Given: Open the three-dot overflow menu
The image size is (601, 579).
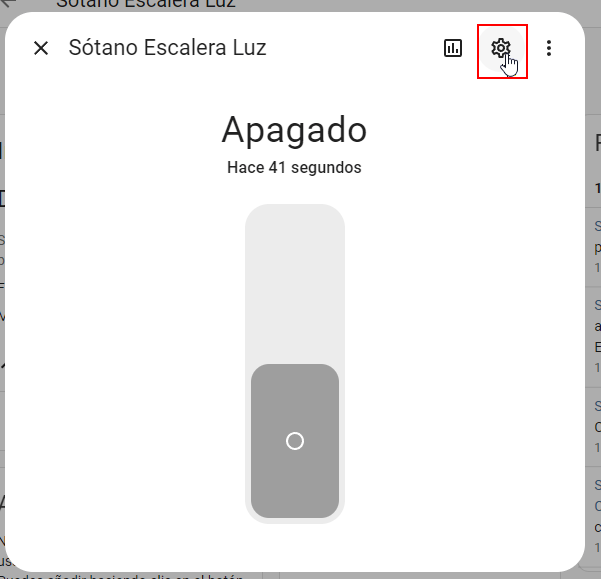Looking at the screenshot, I should coord(548,48).
